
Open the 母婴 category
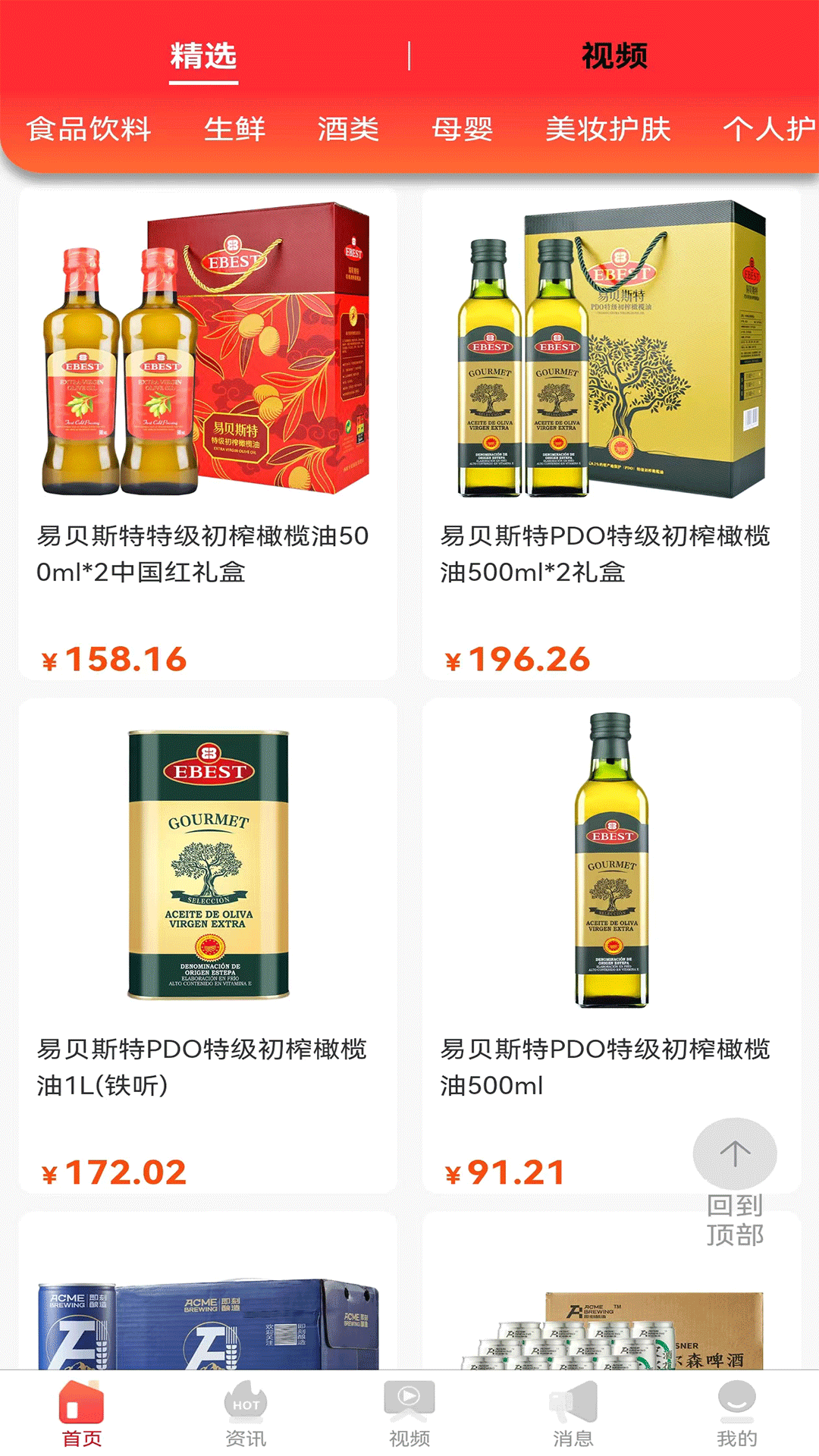(462, 129)
